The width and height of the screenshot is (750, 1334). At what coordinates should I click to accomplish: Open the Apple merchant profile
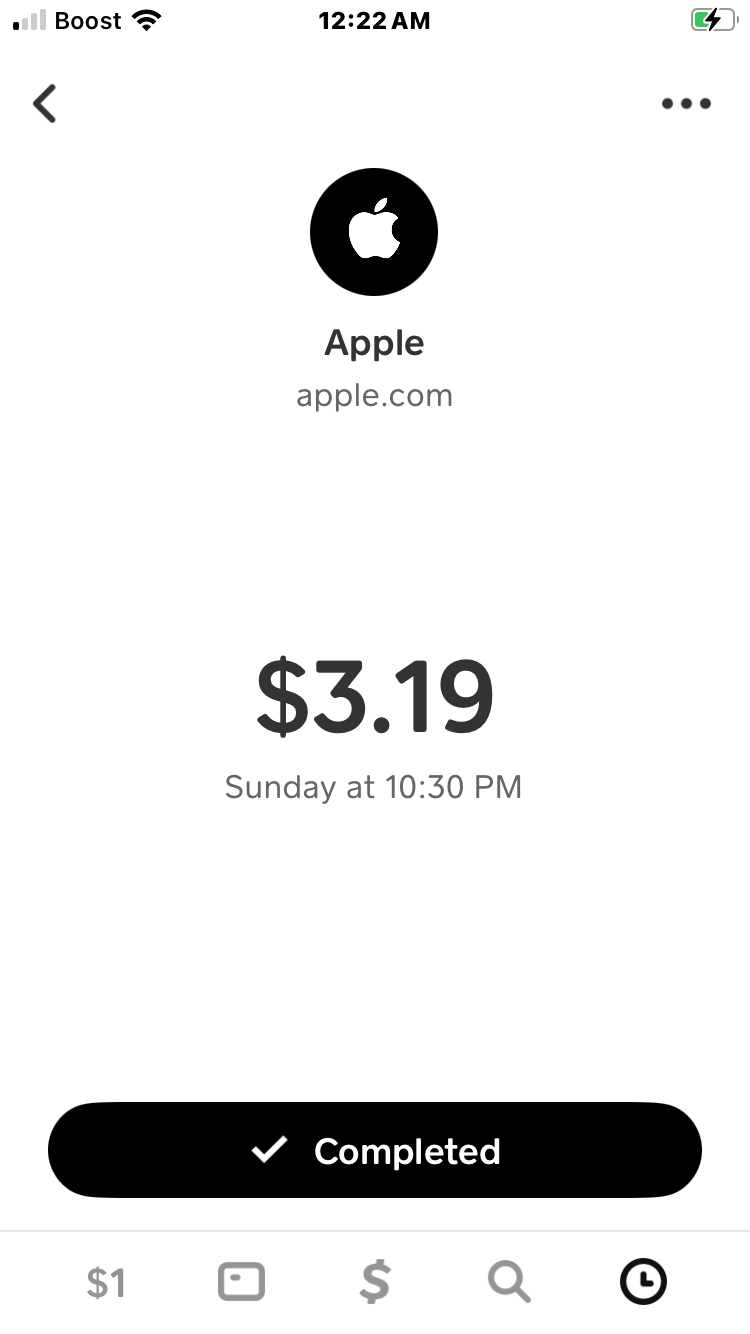(374, 232)
